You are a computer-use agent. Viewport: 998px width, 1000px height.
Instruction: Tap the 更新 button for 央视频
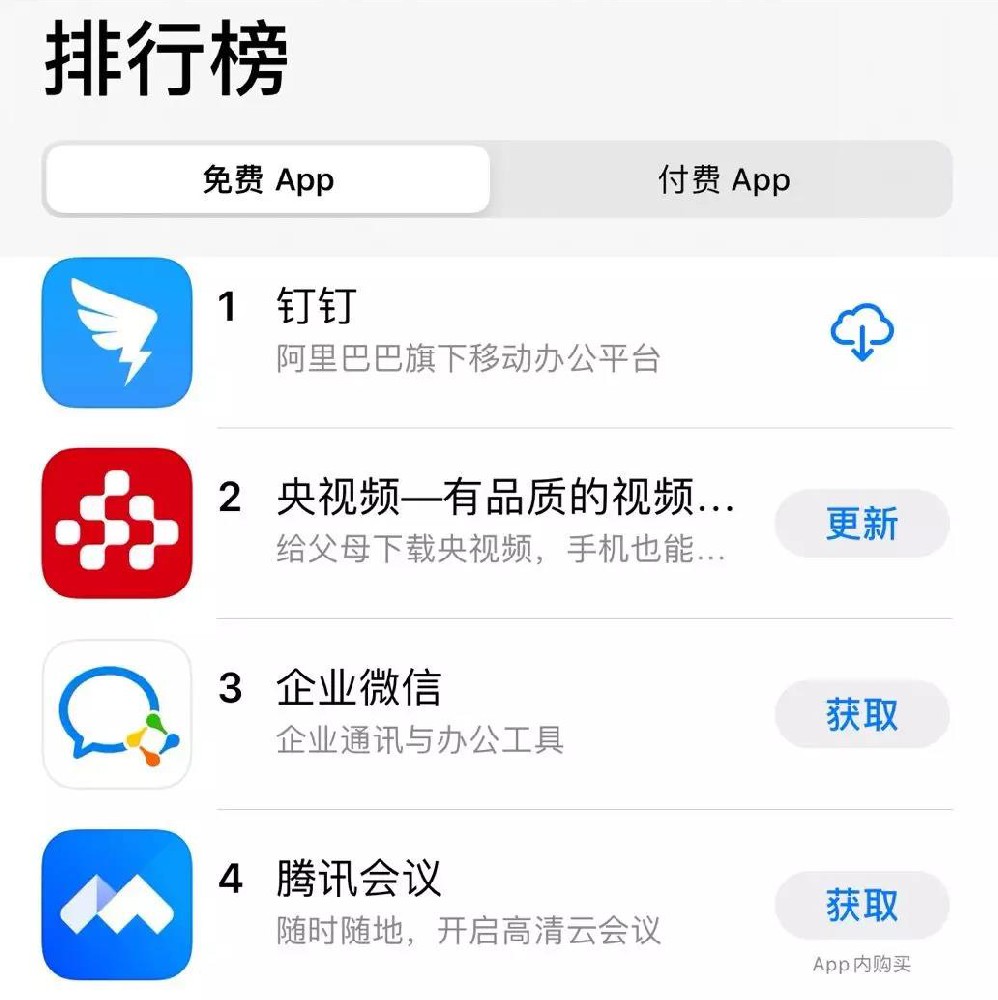(862, 524)
